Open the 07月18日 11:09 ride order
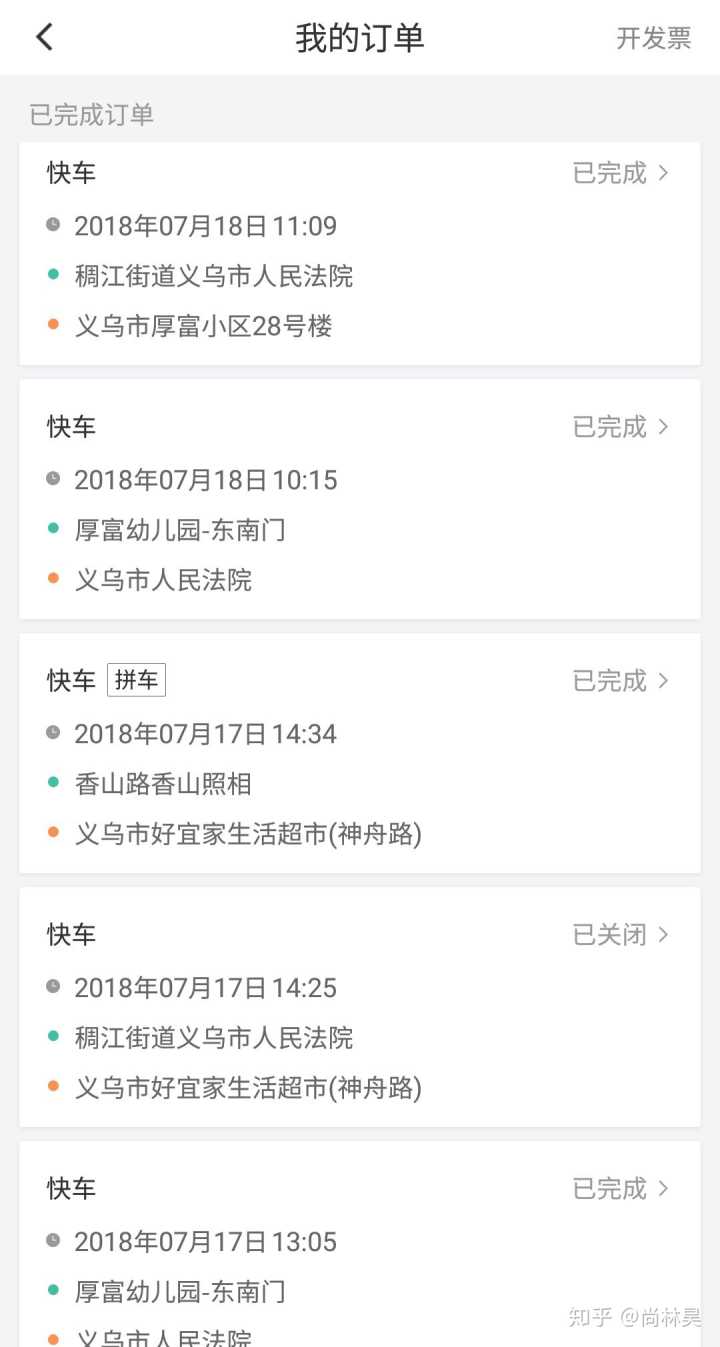Viewport: 720px width, 1347px height. pyautogui.click(x=360, y=252)
